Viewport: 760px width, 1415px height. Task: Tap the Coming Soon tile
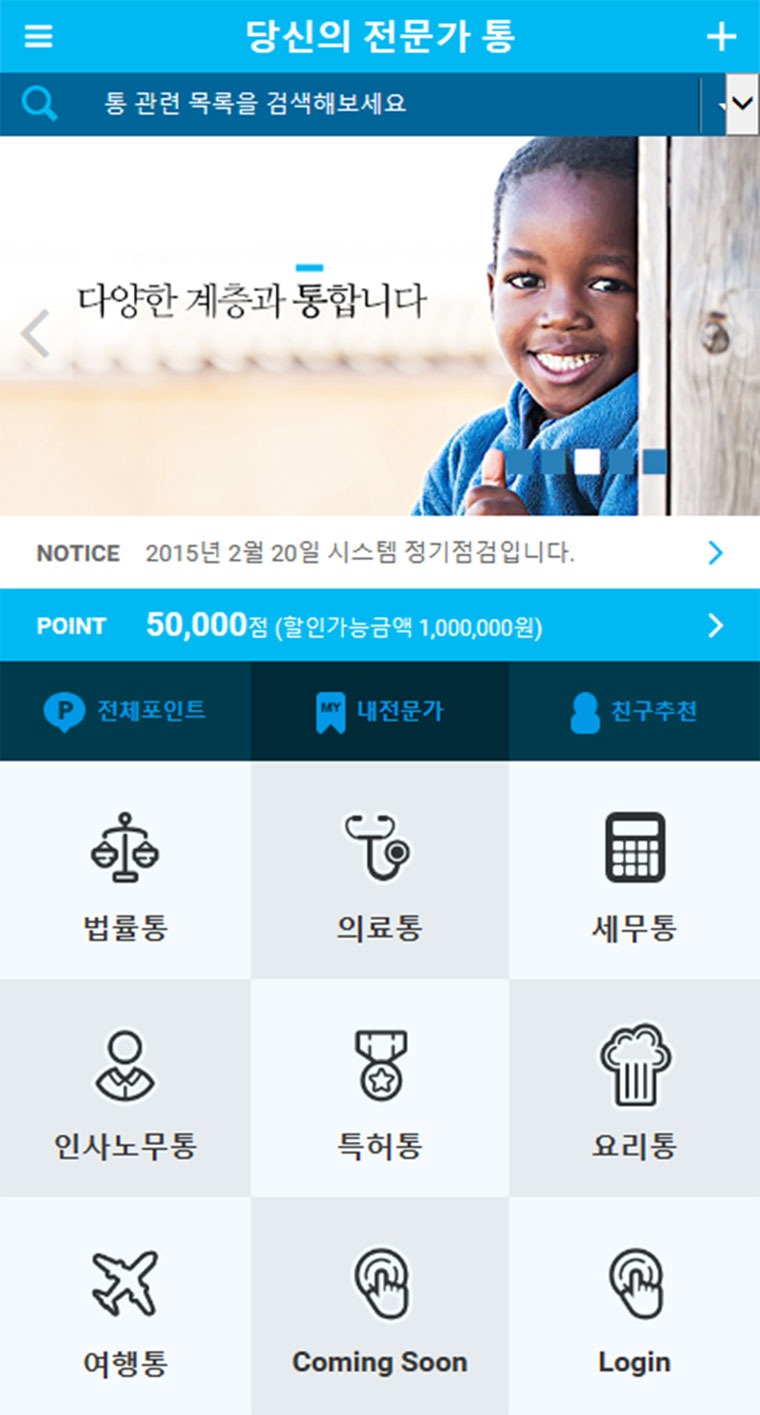coord(380,1305)
